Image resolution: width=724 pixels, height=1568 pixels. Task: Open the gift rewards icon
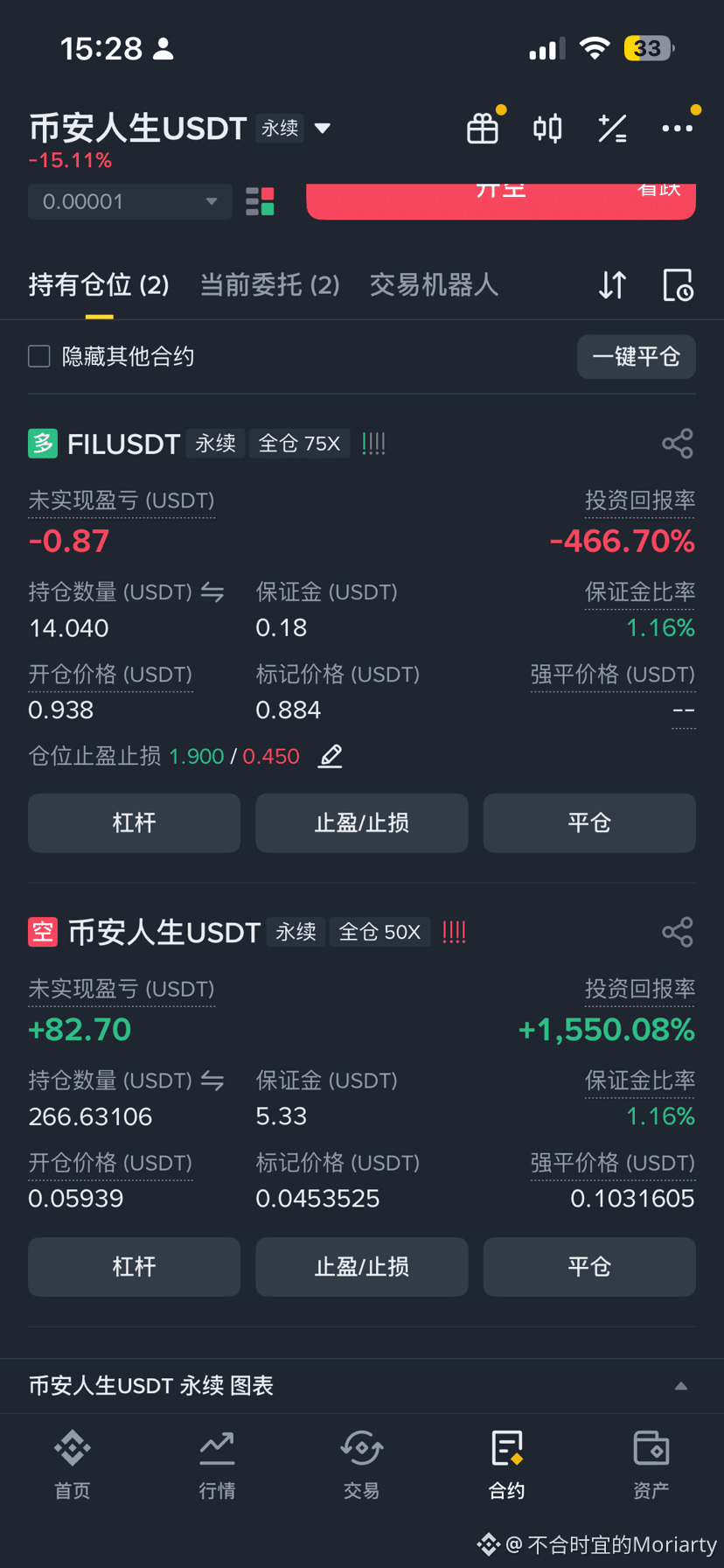click(483, 129)
